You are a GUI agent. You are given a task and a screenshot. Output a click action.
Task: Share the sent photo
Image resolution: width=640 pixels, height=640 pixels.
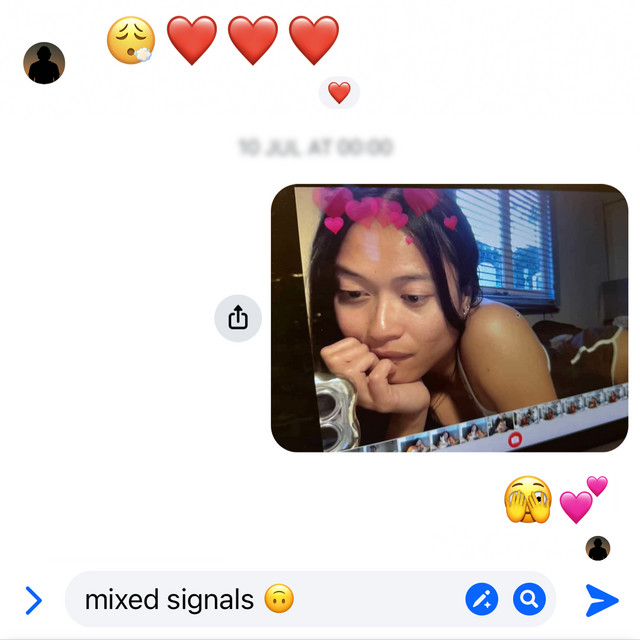(x=238, y=319)
